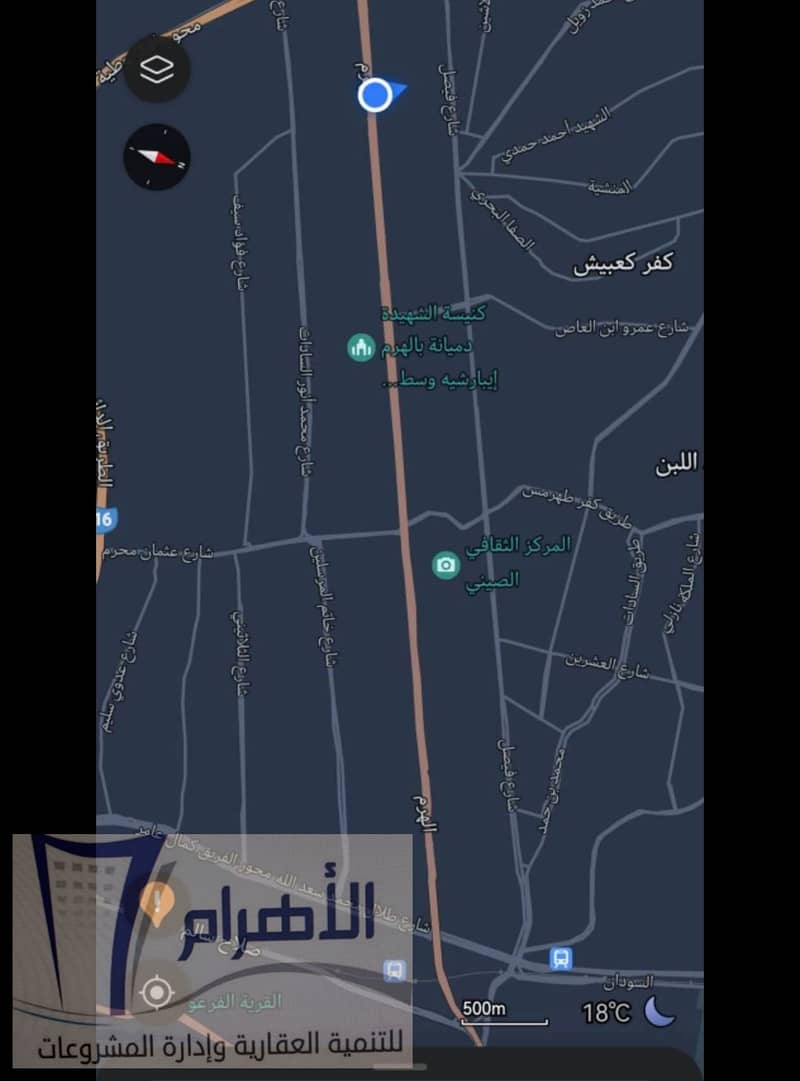Tap the compass to reset orientation
The height and width of the screenshot is (1081, 800).
157,157
